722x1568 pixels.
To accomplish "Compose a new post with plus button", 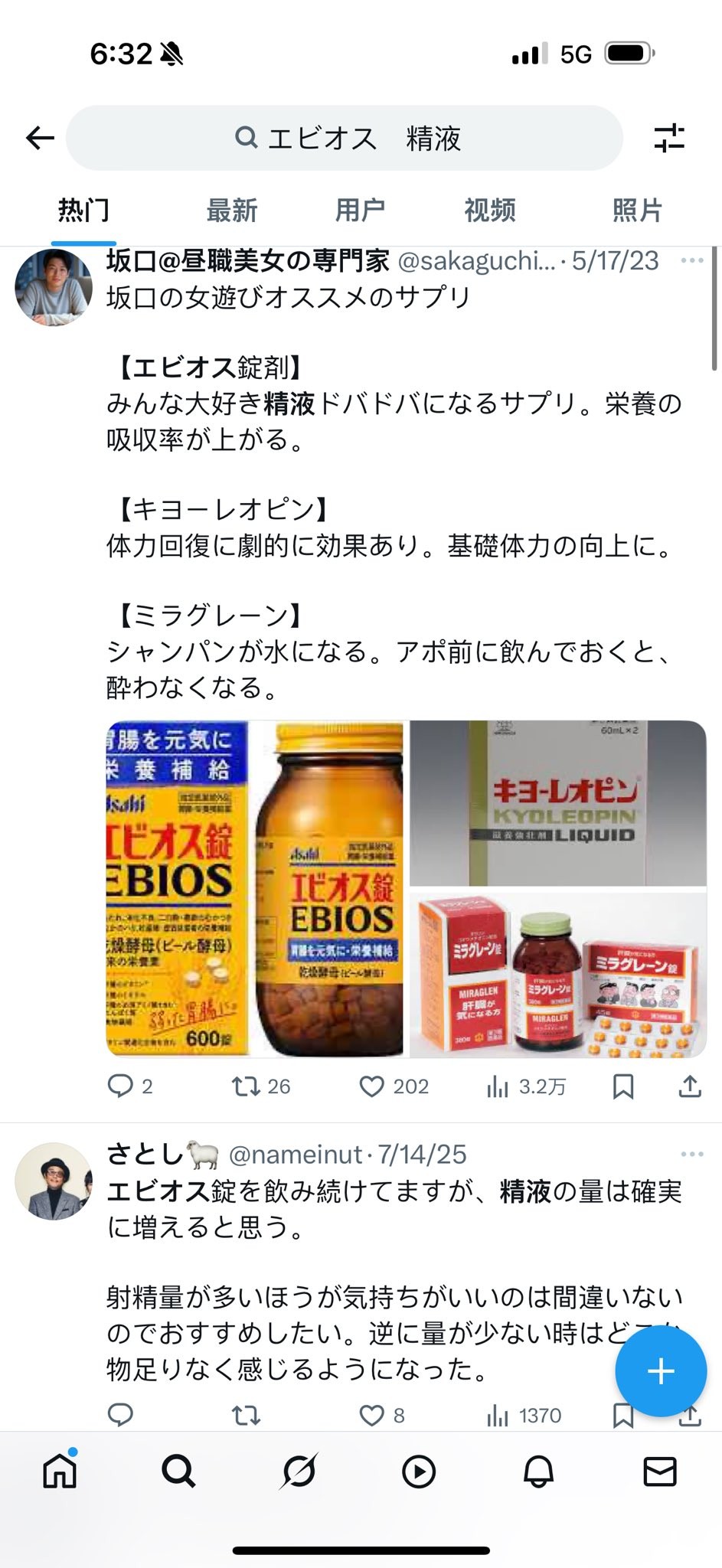I will (x=660, y=1370).
